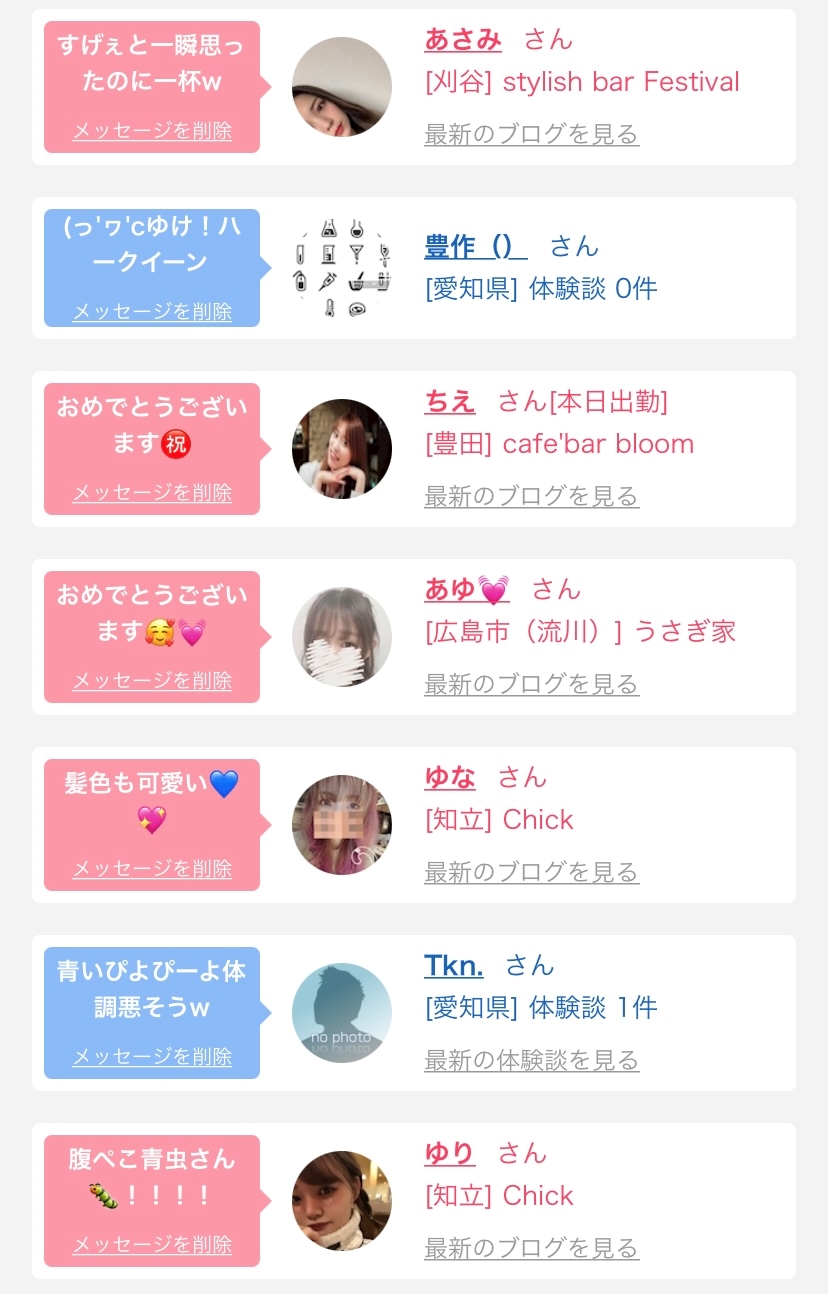Screen dimensions: 828x1294
Task: Delete the message sent to あさみ
Action: point(152,131)
